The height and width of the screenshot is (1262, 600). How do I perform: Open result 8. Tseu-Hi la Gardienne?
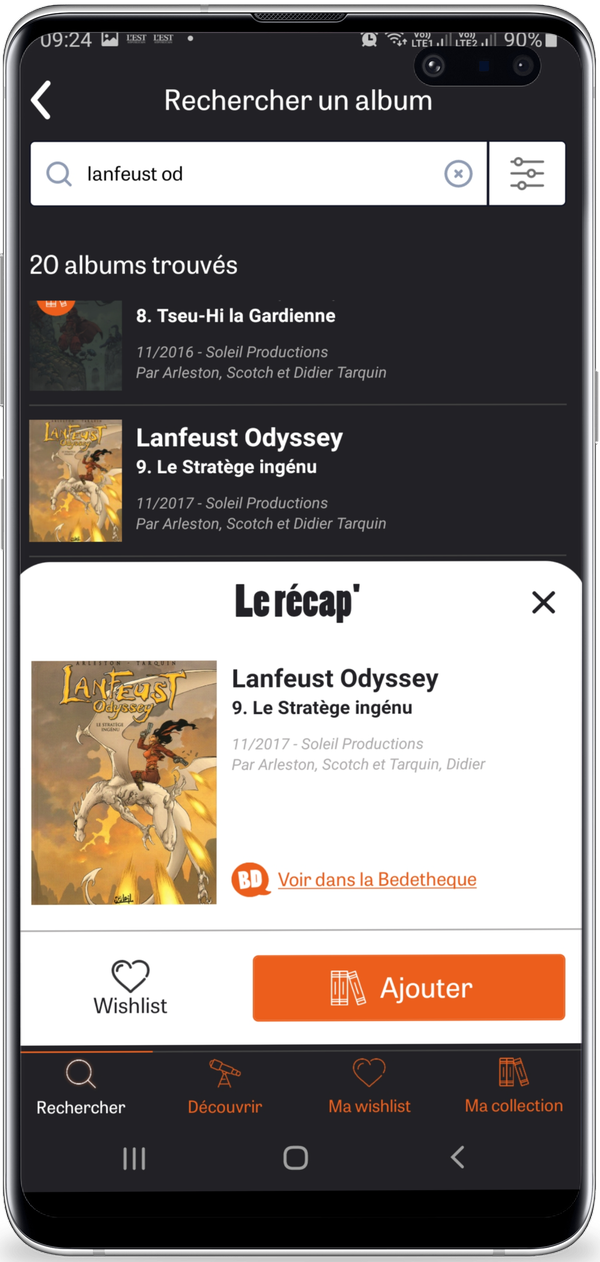pyautogui.click(x=300, y=345)
